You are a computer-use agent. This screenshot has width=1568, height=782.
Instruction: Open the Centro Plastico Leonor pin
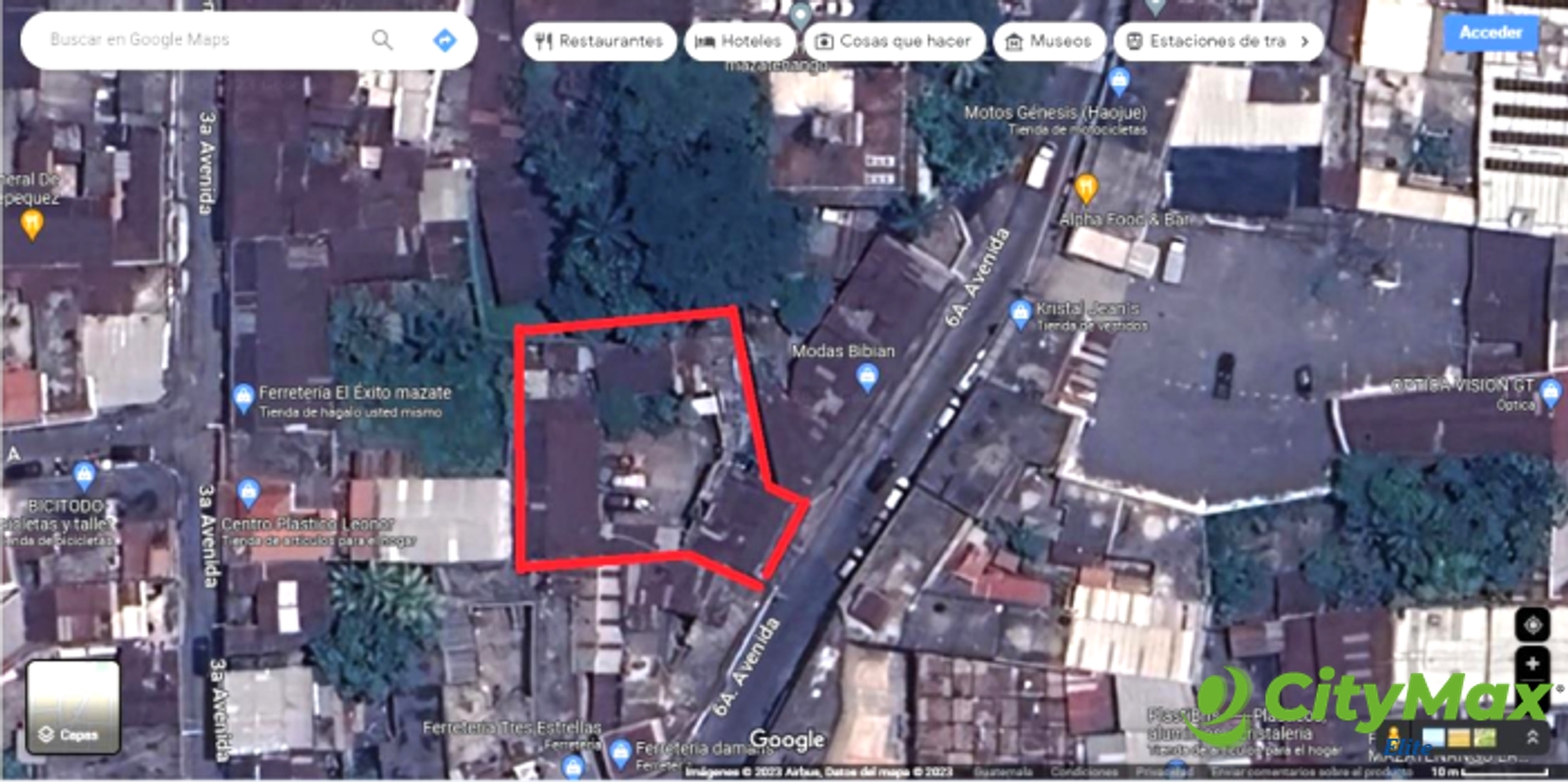(x=248, y=493)
